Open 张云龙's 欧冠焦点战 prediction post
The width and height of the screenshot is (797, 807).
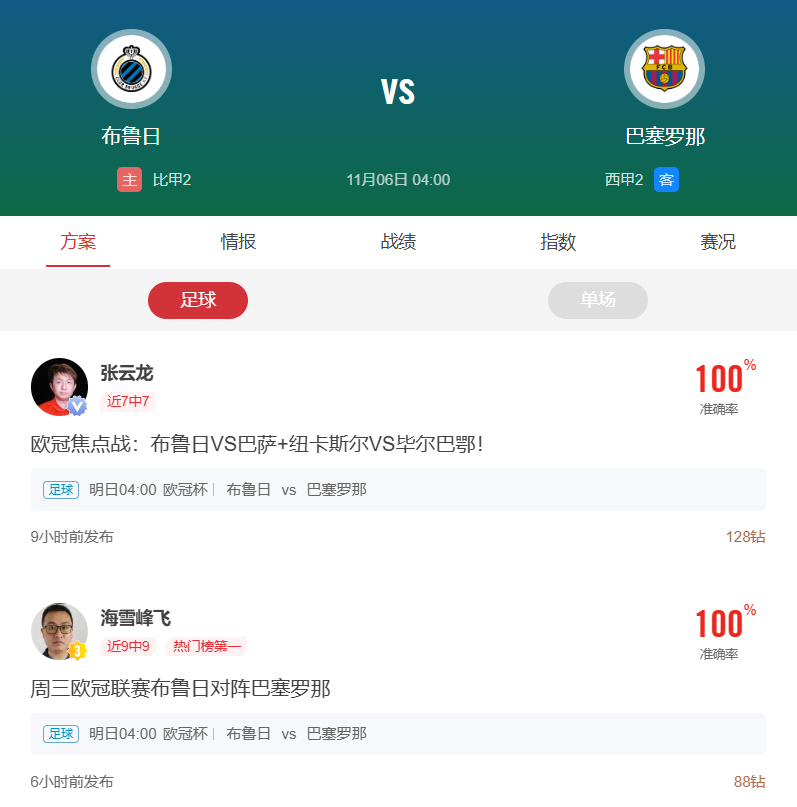click(x=257, y=444)
